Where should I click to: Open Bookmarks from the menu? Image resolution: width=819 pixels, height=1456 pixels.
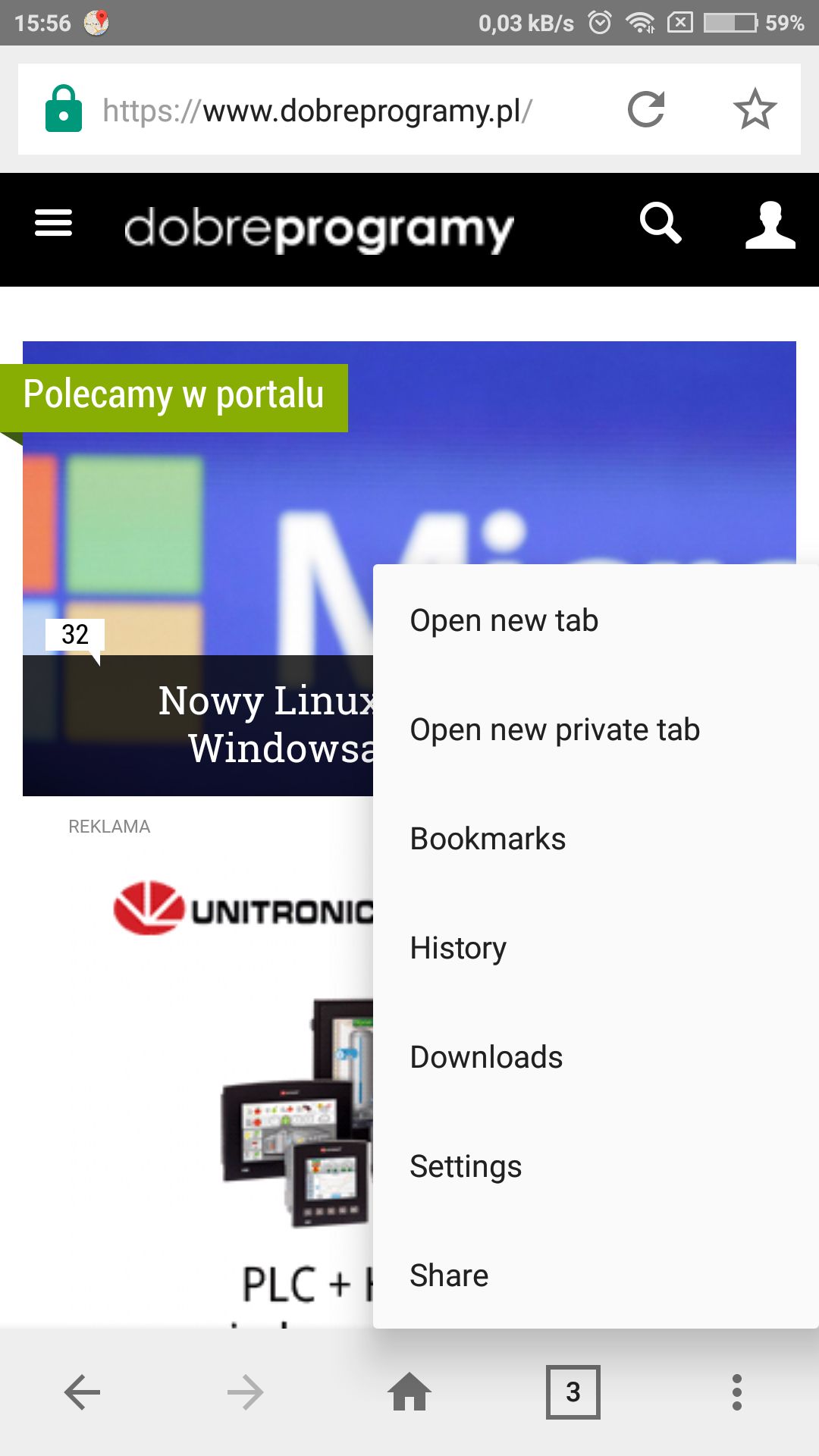(595, 839)
